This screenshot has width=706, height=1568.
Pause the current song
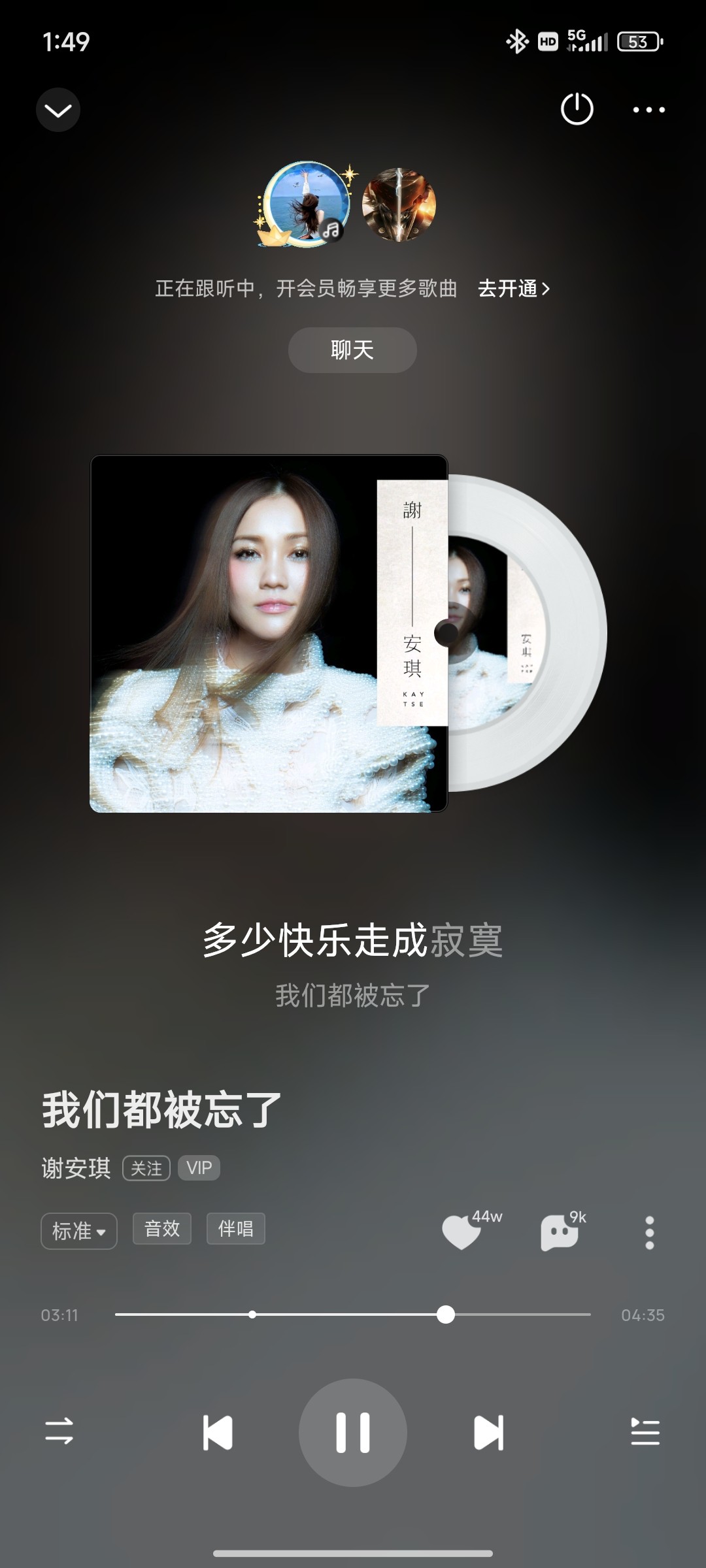tap(353, 1433)
